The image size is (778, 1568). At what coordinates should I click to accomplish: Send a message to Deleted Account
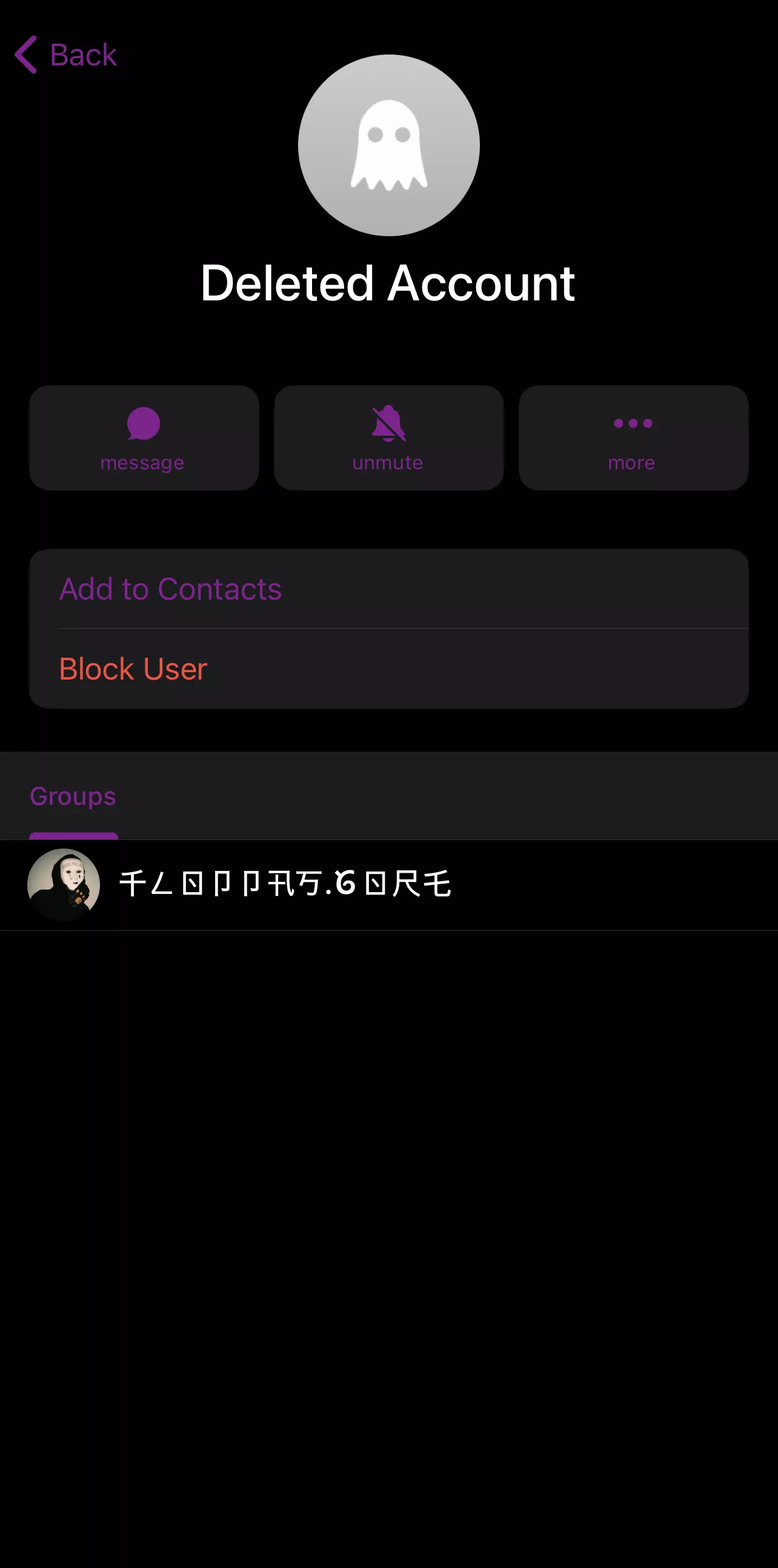click(144, 438)
